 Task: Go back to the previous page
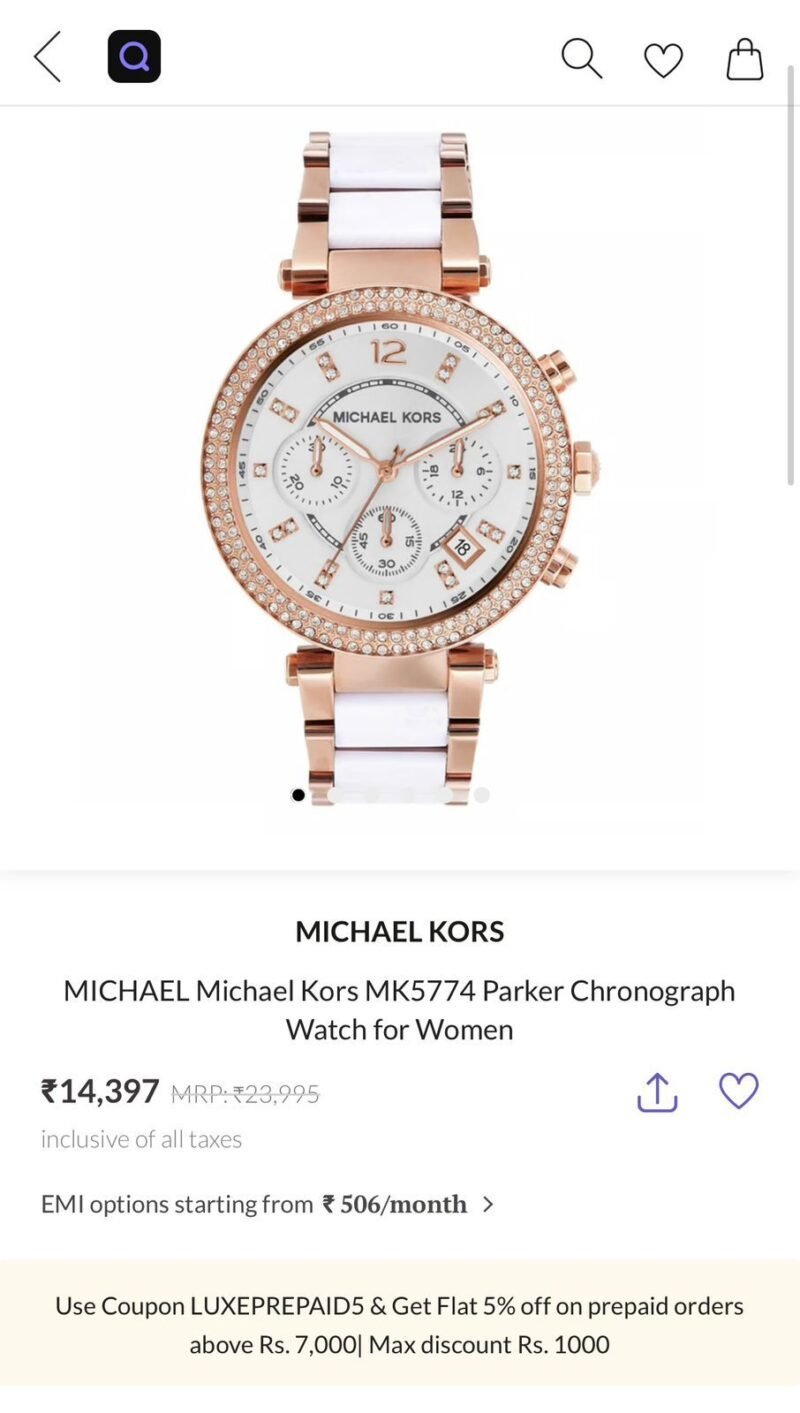click(47, 56)
